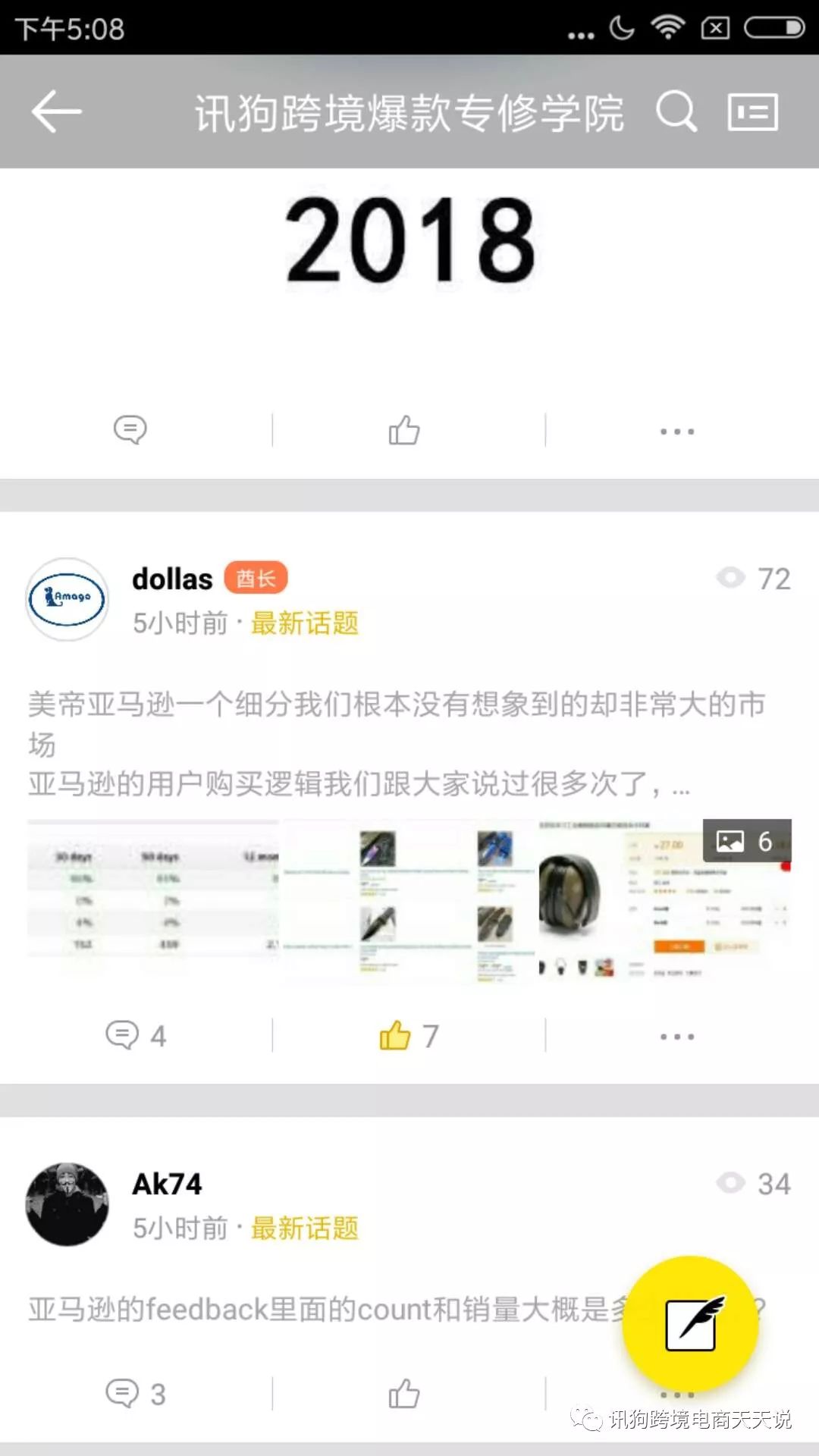Go back using the header arrow
The image size is (819, 1456).
tap(57, 111)
